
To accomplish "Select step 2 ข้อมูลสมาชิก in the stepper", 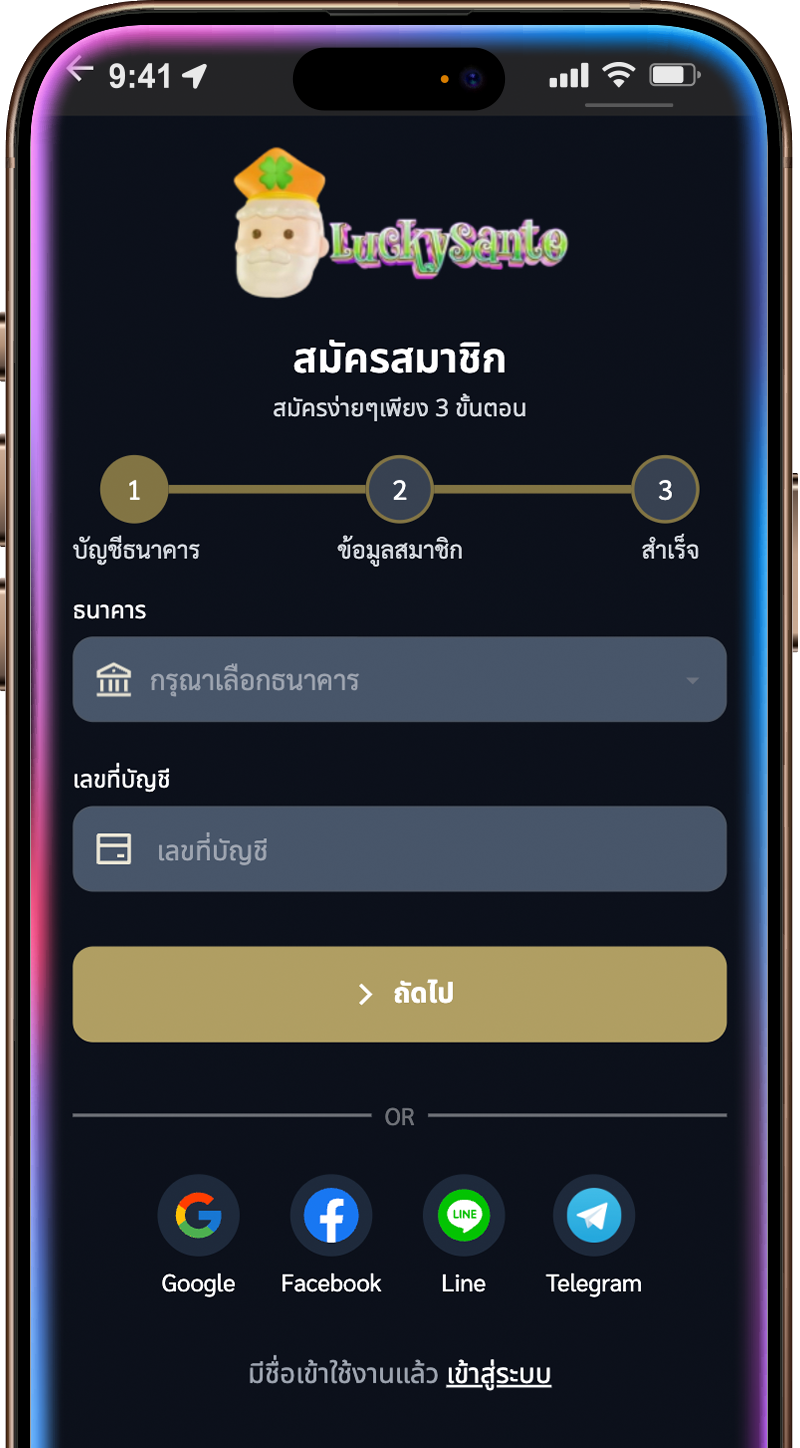I will [399, 489].
